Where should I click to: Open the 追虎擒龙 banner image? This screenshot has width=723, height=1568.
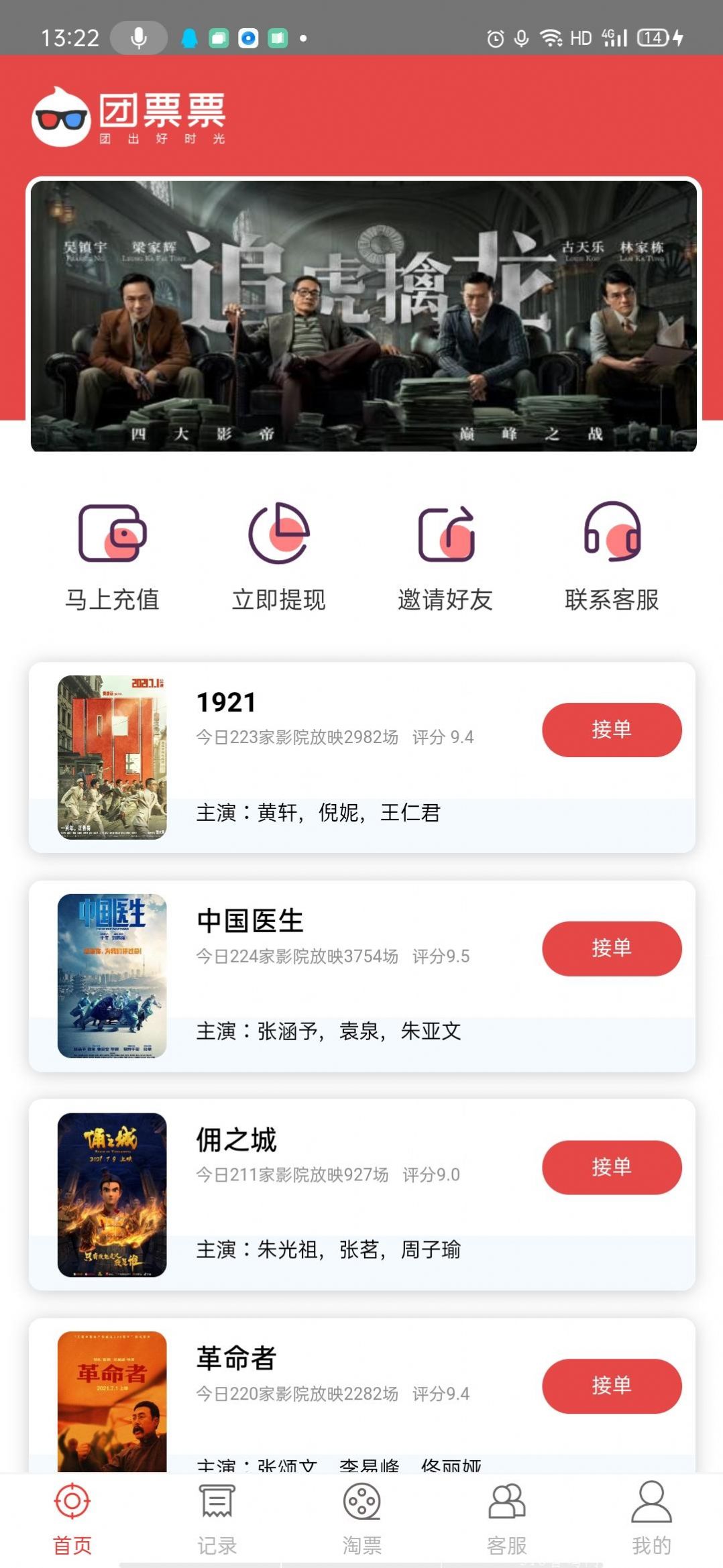coord(361,315)
